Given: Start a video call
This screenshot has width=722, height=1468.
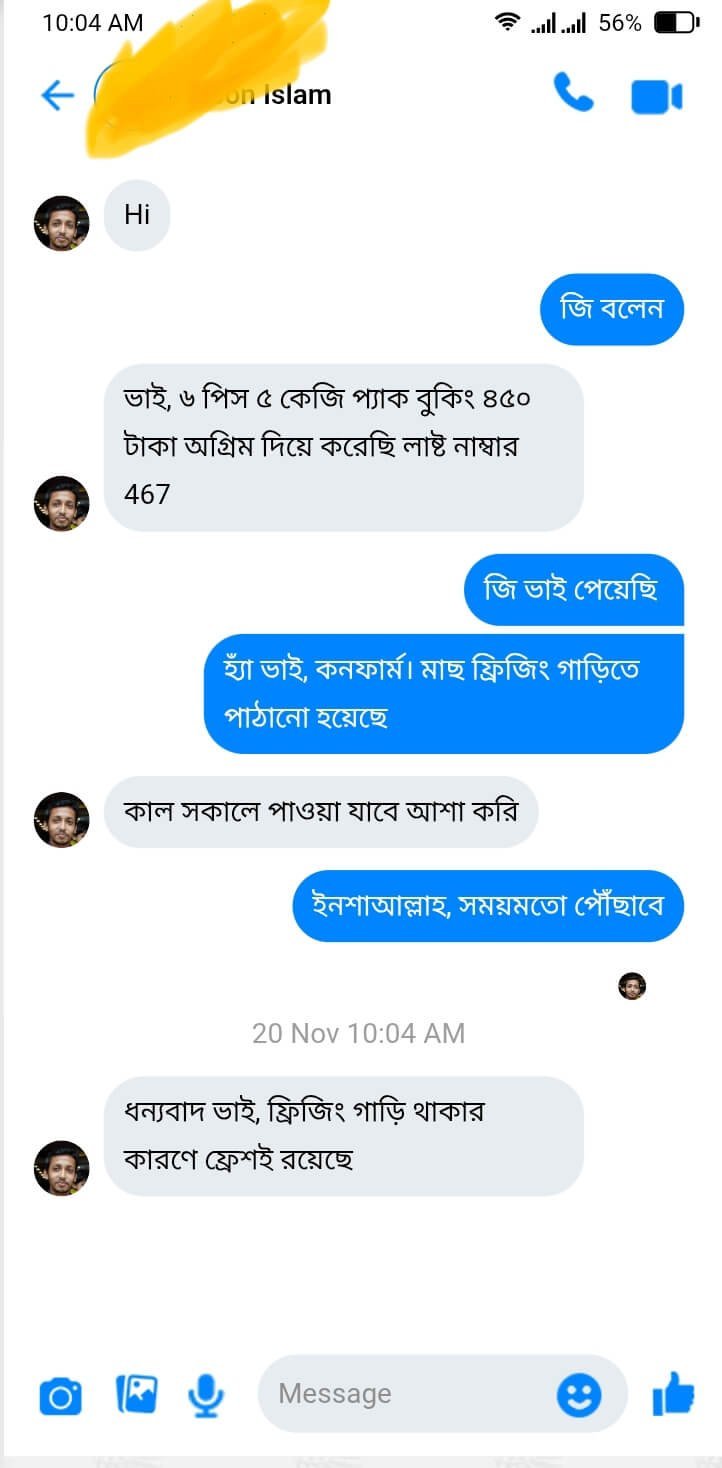Looking at the screenshot, I should pos(656,97).
